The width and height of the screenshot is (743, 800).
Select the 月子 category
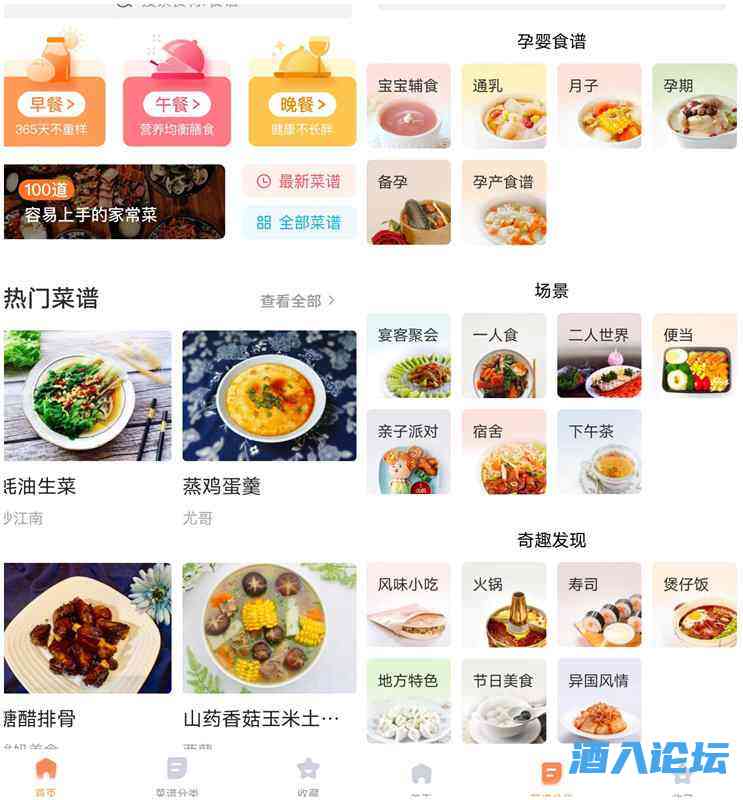[x=598, y=106]
